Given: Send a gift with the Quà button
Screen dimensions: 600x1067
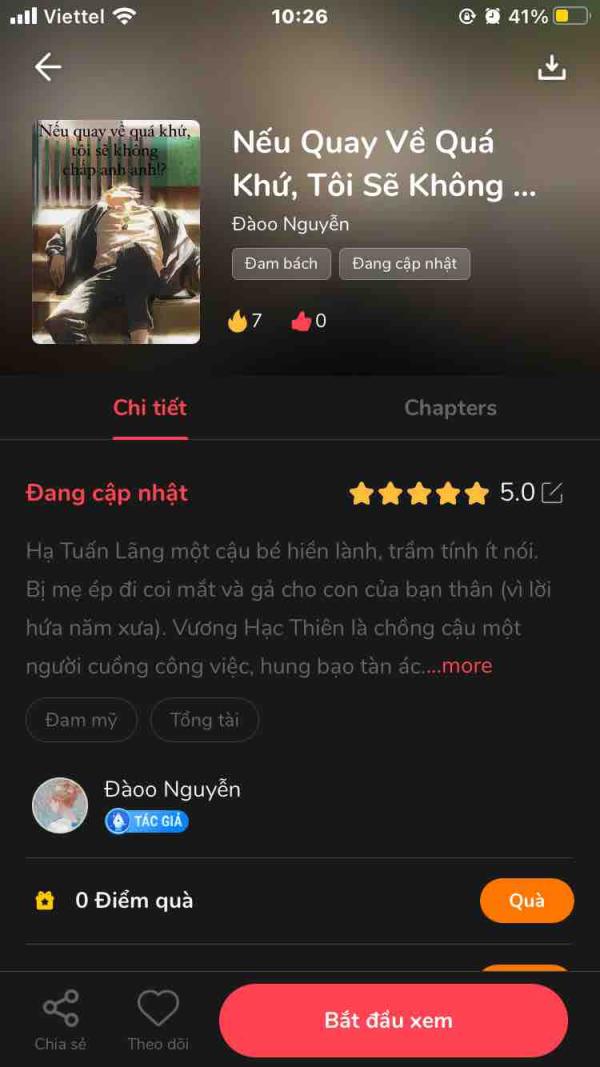Looking at the screenshot, I should click(x=526, y=900).
